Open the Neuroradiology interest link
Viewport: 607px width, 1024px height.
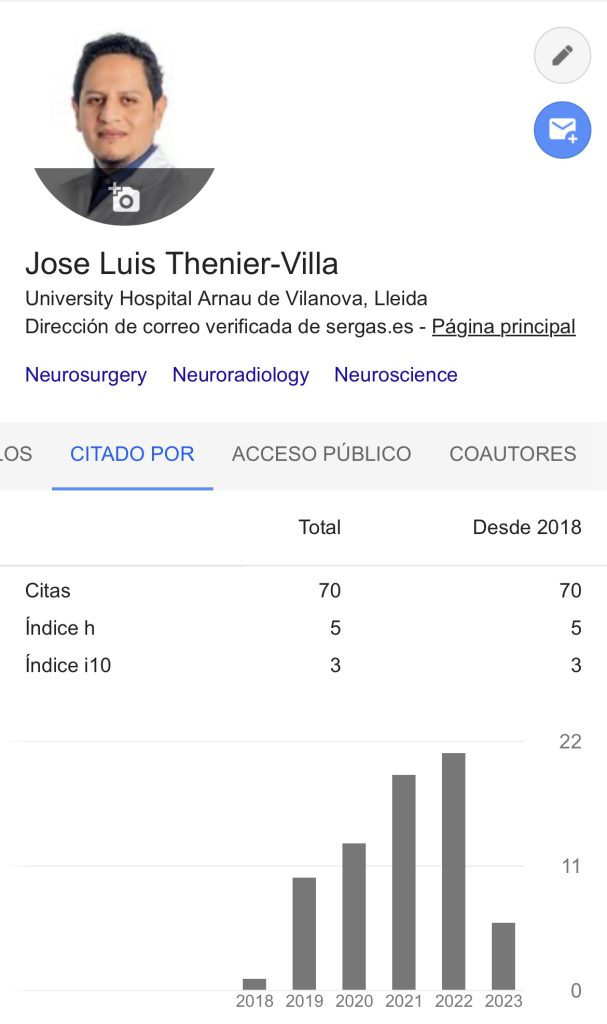pyautogui.click(x=240, y=375)
